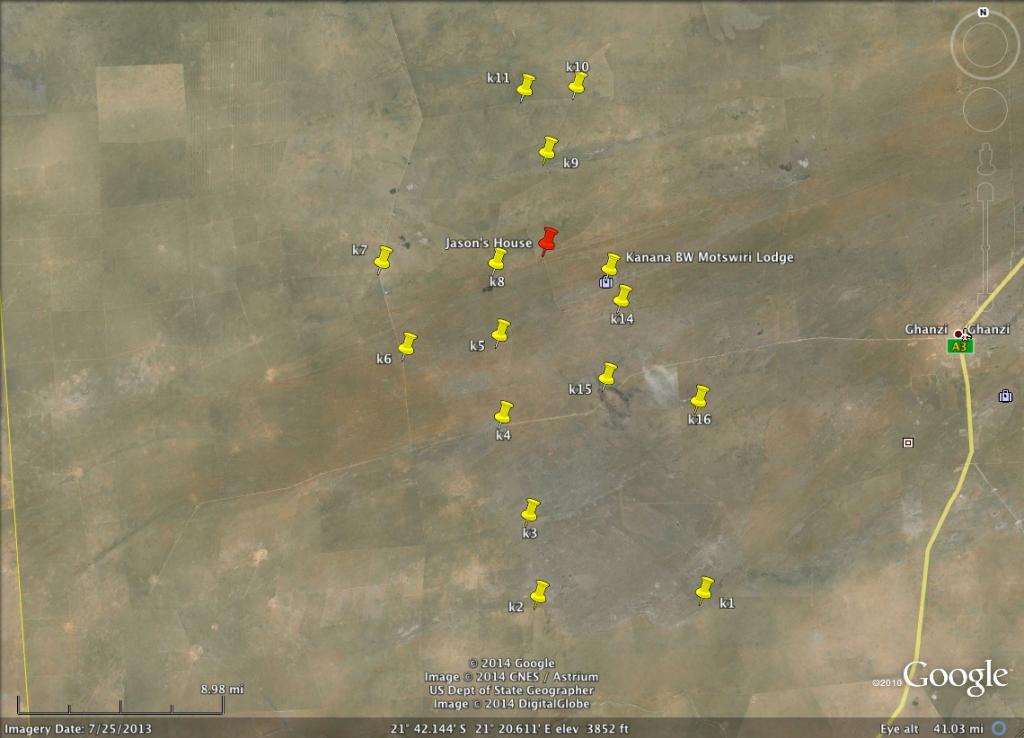The width and height of the screenshot is (1024, 738).
Task: Select the k7 placemark
Action: pyautogui.click(x=383, y=258)
